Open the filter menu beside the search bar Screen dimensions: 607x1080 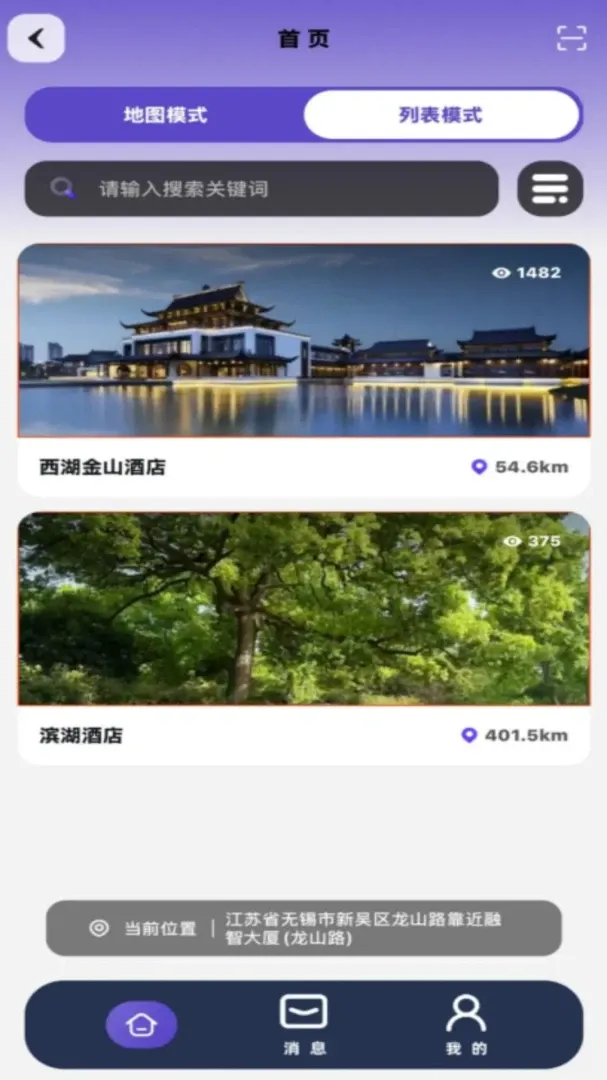click(550, 189)
